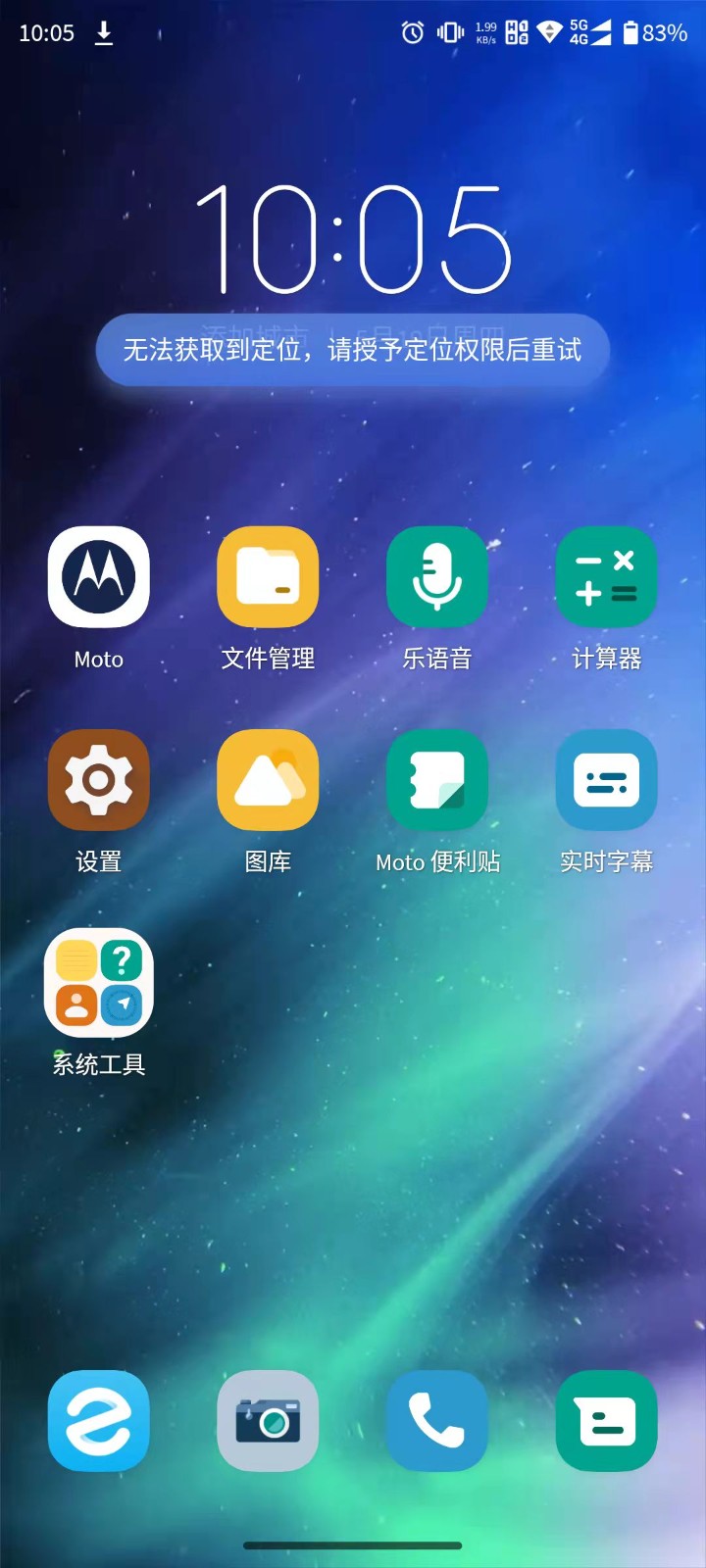Open 实时字幕 live captions
The image size is (706, 1568).
coord(606,780)
